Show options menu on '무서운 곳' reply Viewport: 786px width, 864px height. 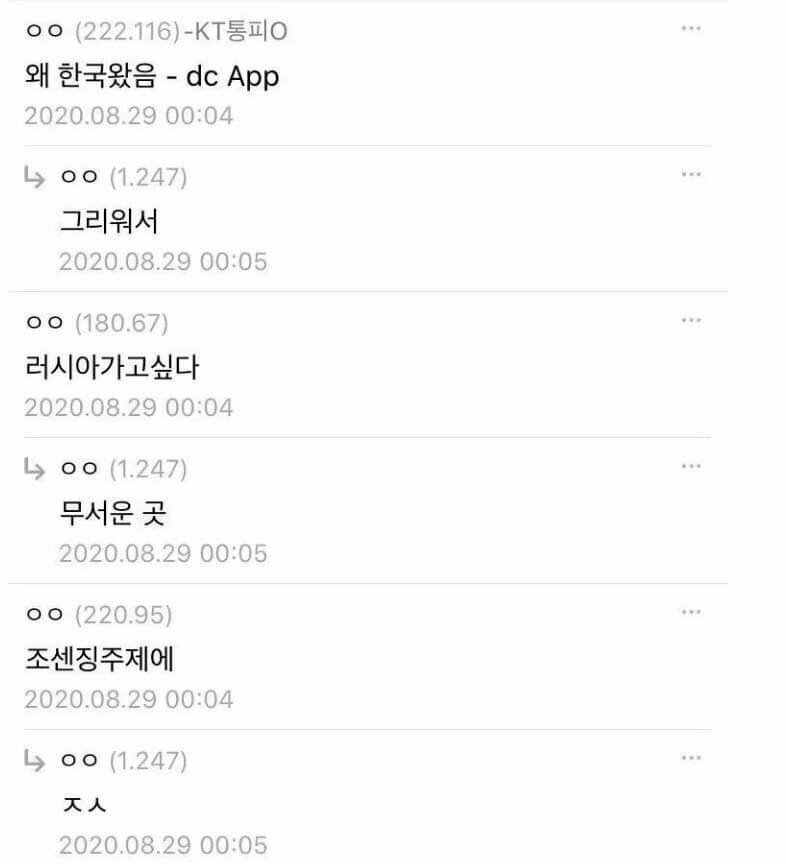(x=689, y=467)
